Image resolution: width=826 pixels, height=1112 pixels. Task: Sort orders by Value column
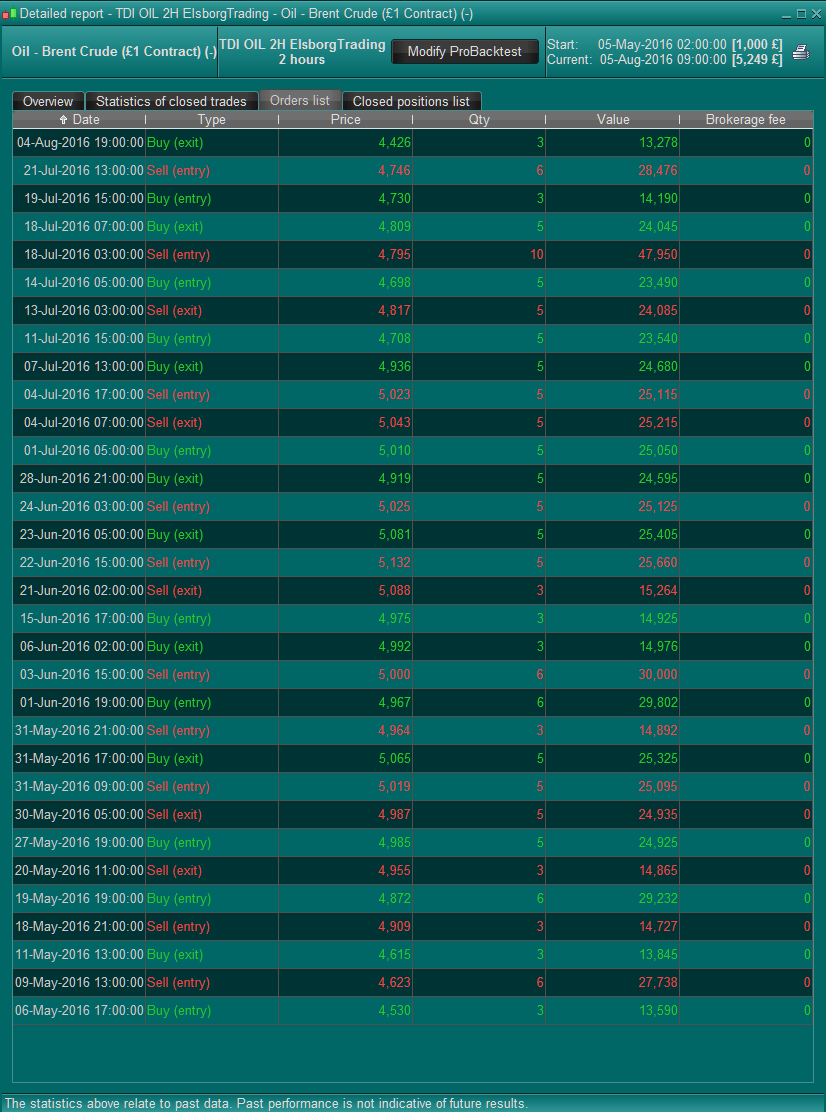pos(613,119)
